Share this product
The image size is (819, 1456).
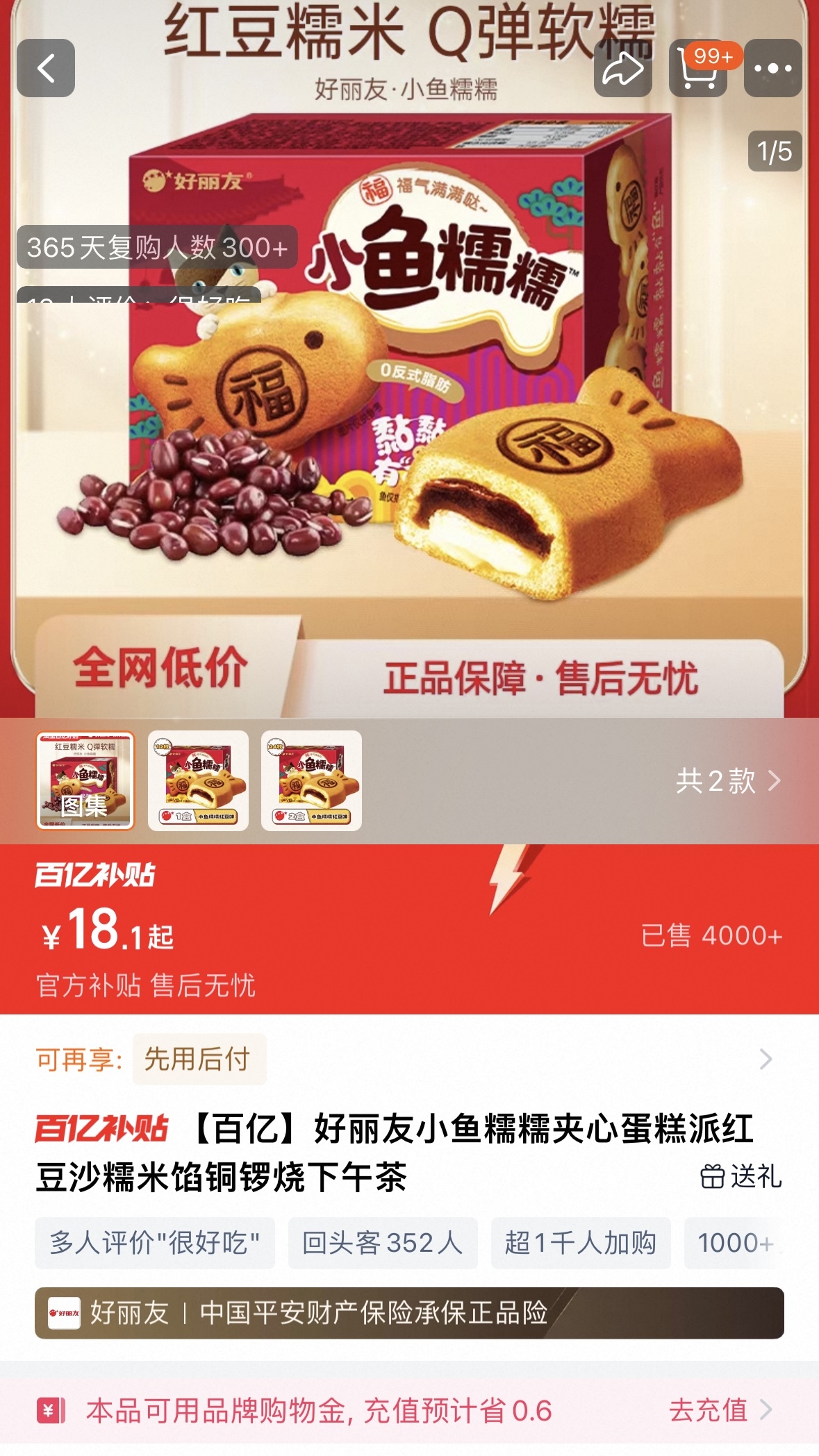point(622,68)
